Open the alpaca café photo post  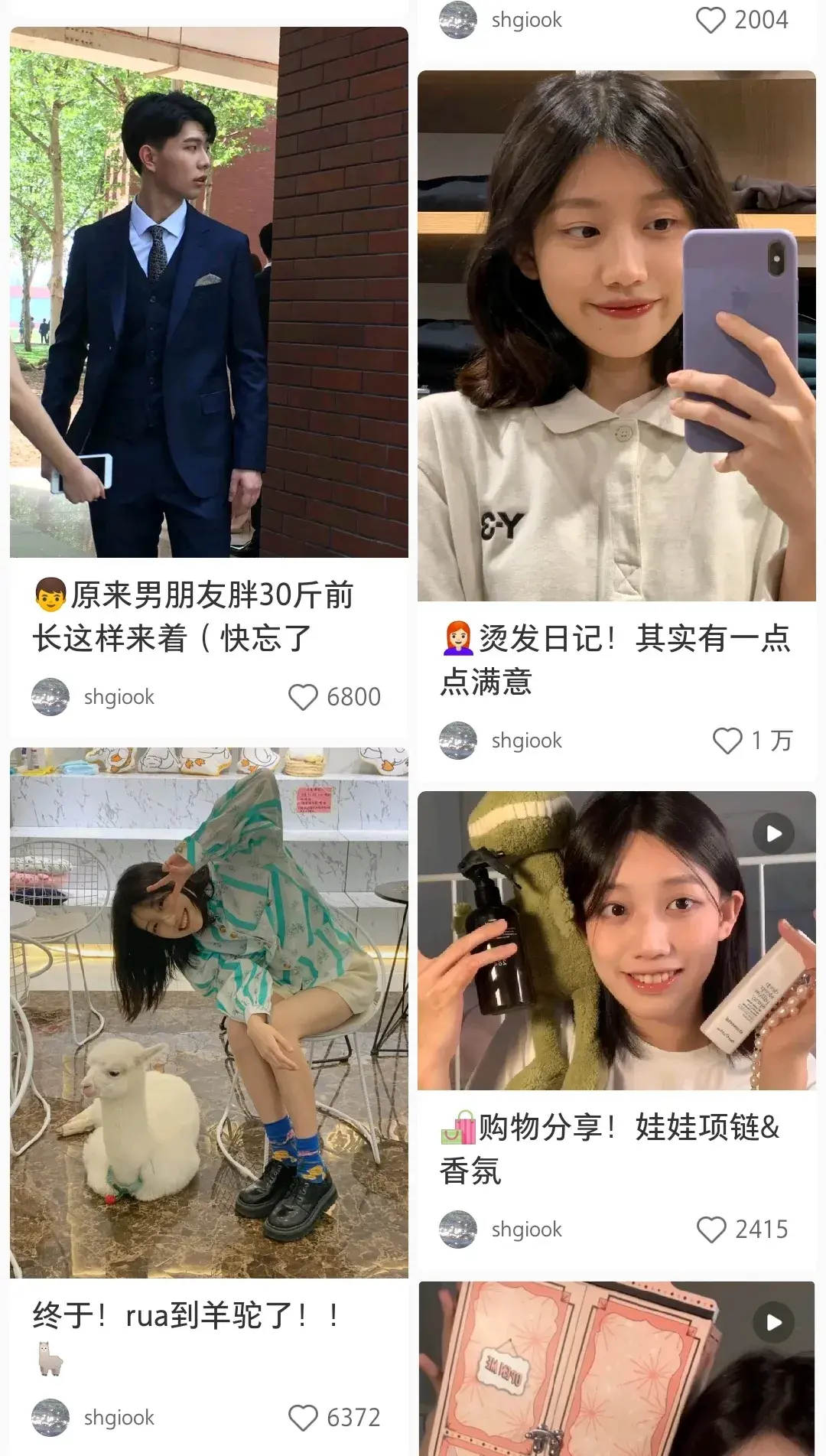tap(209, 1012)
